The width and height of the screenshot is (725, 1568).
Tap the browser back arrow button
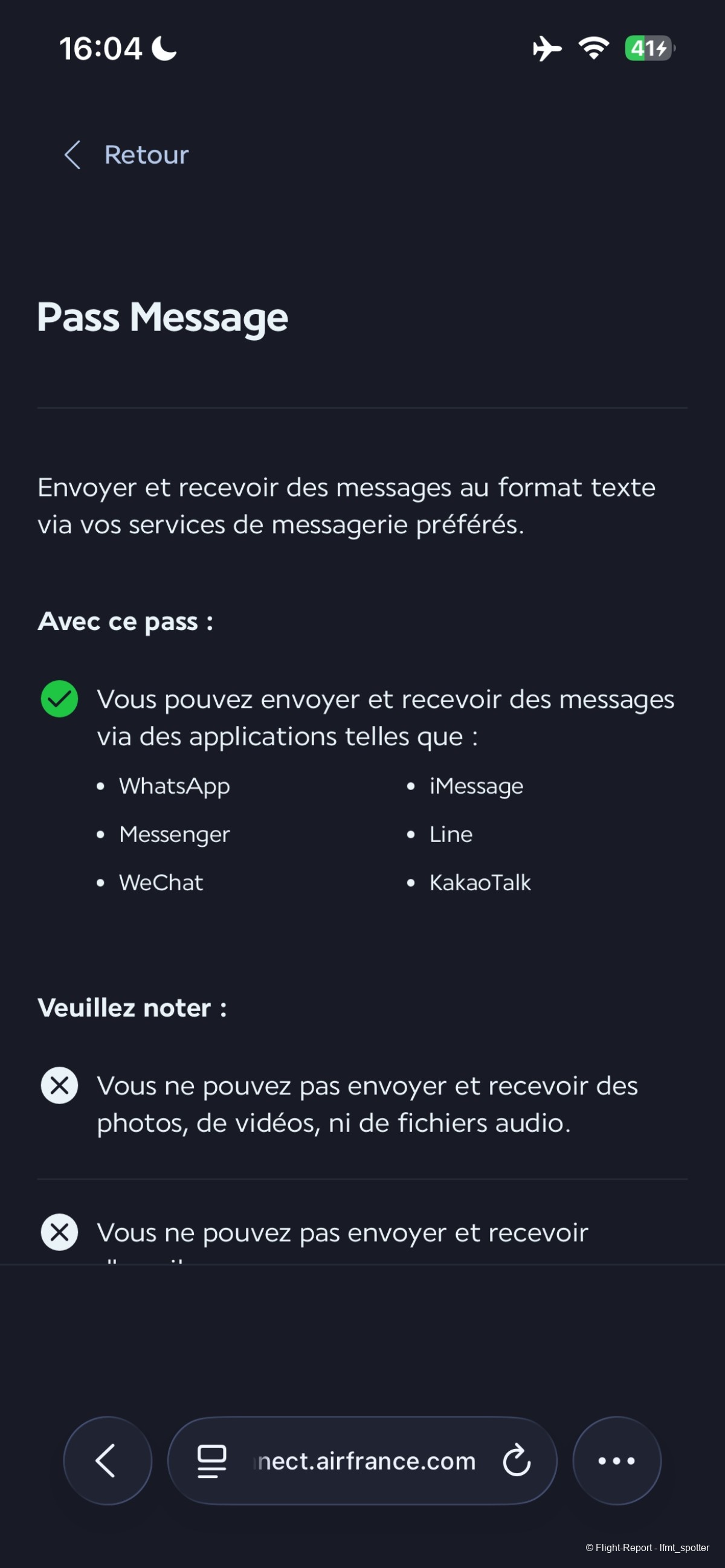(x=107, y=1460)
